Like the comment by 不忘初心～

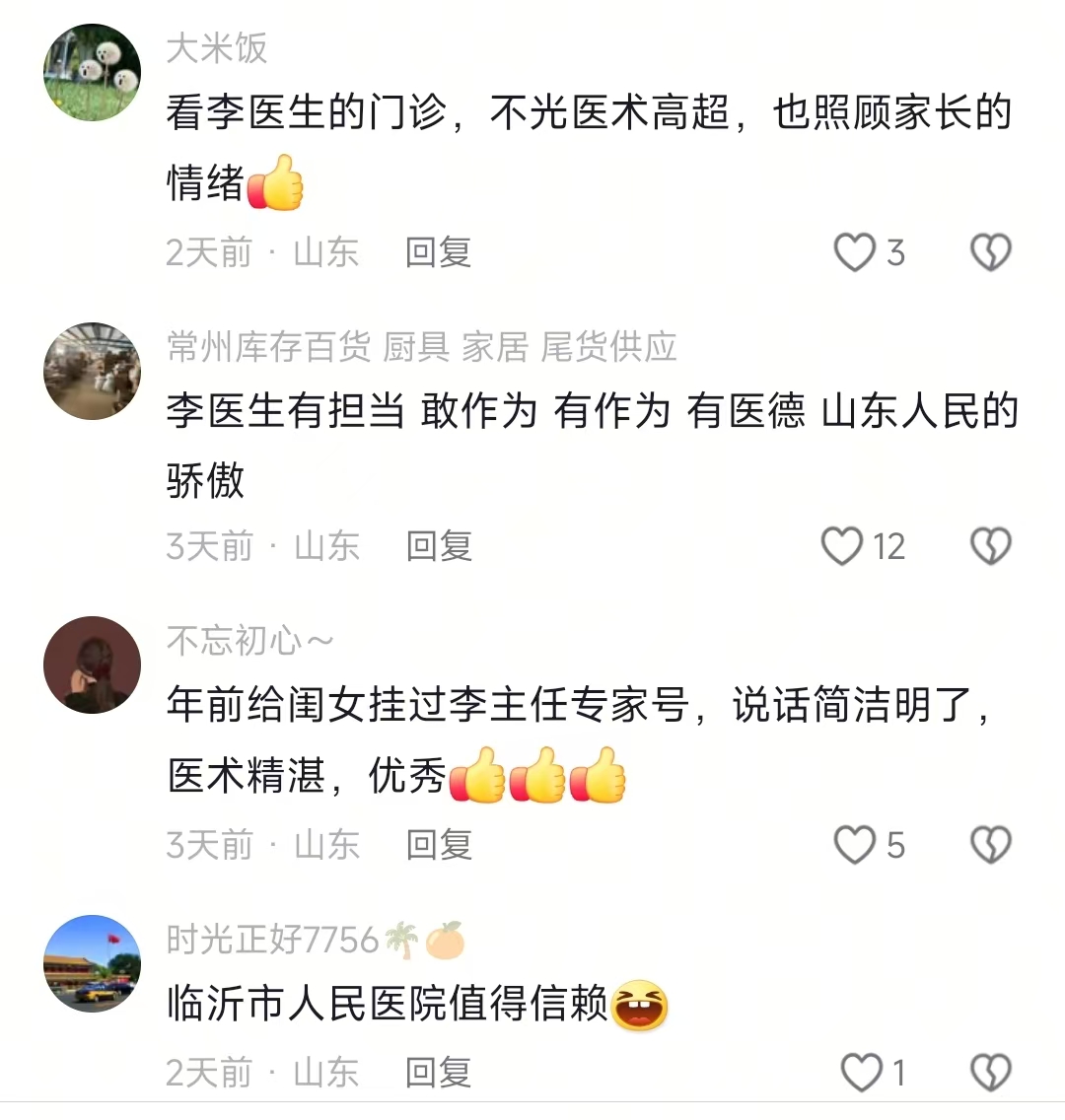[854, 845]
